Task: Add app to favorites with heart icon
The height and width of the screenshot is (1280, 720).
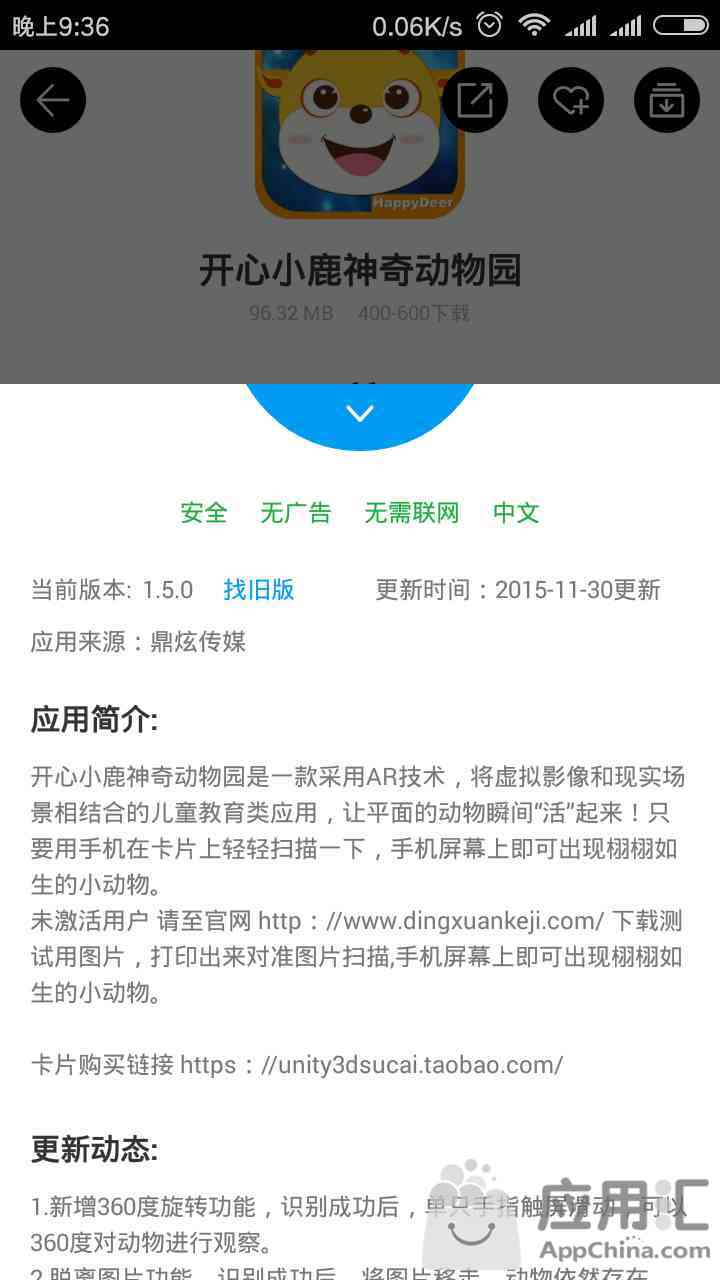Action: coord(571,100)
